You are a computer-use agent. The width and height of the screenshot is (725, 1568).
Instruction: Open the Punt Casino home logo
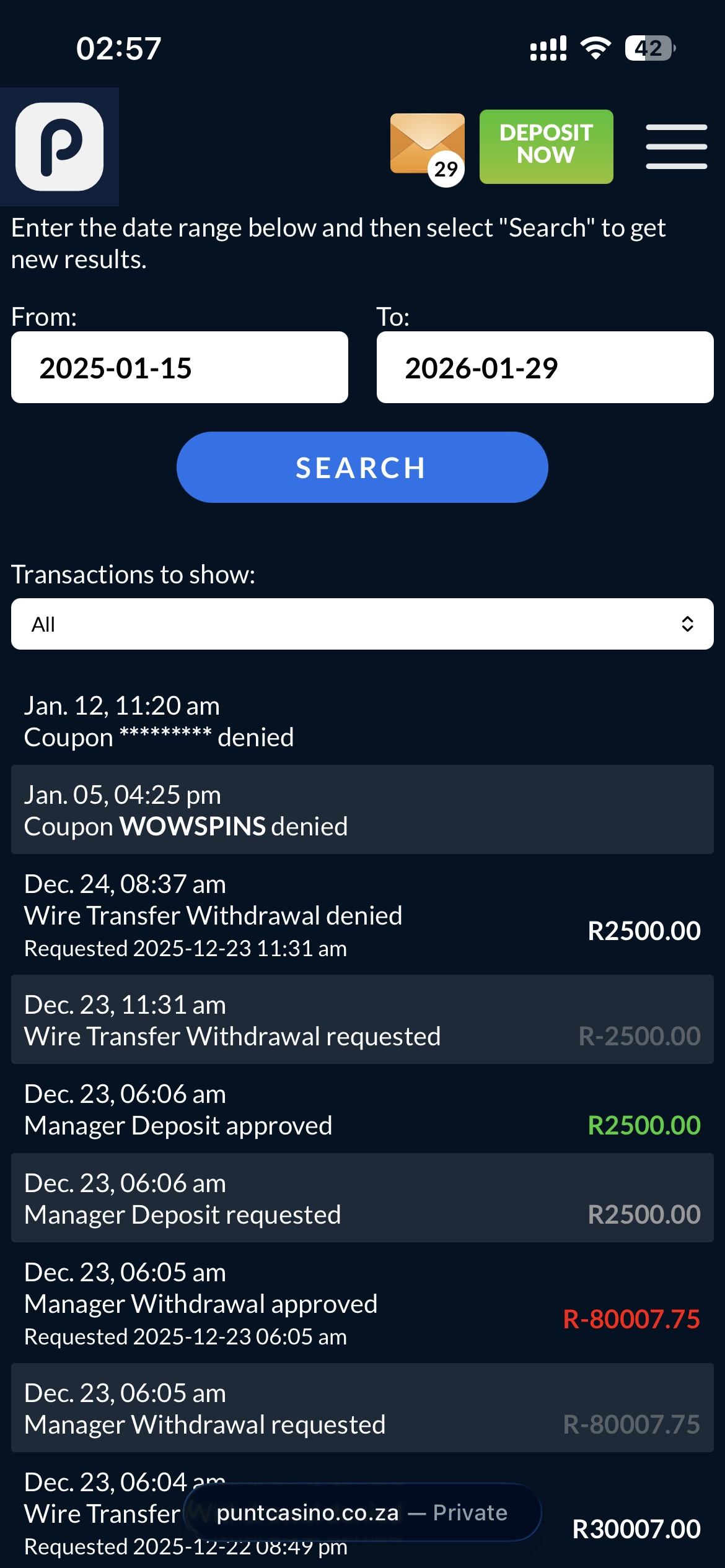[59, 147]
